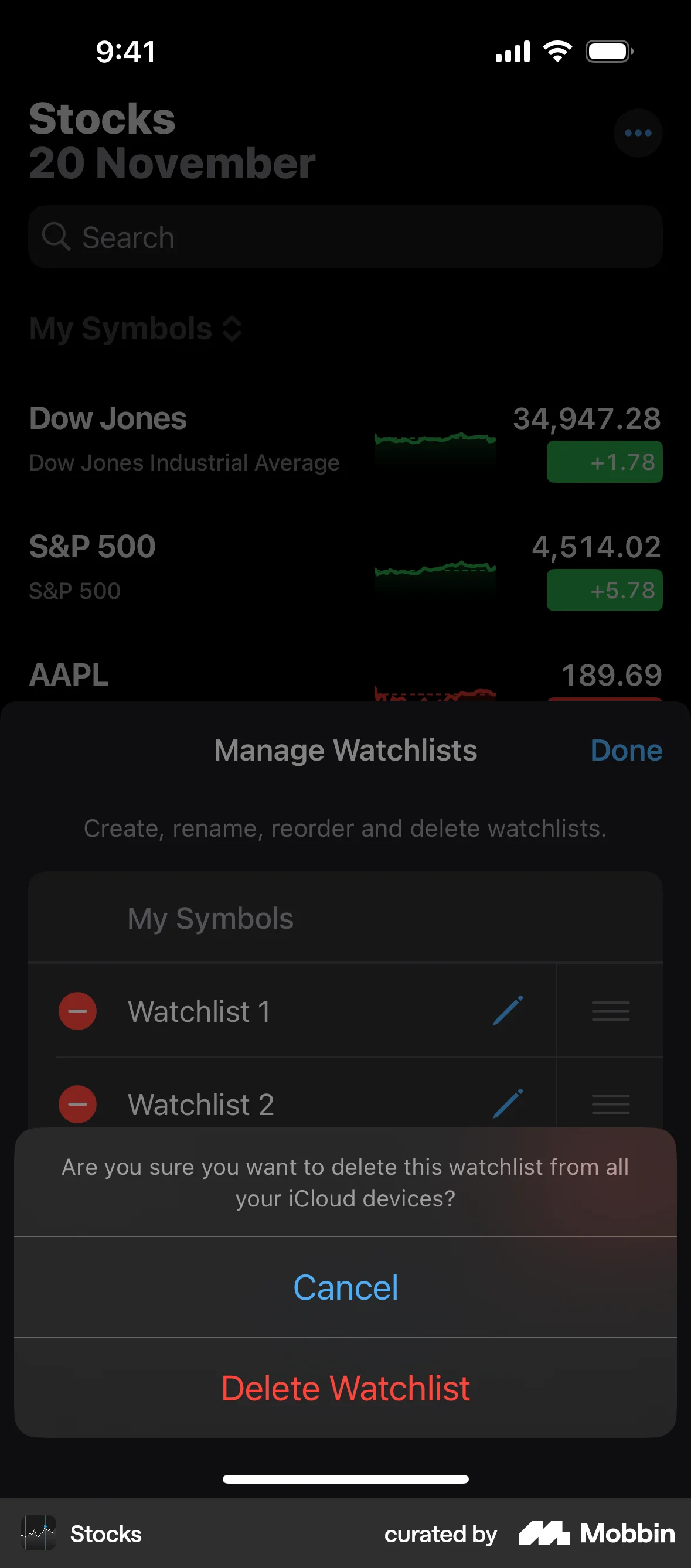The height and width of the screenshot is (1568, 691).
Task: Open My Symbols sorting options chevron
Action: pos(232,329)
